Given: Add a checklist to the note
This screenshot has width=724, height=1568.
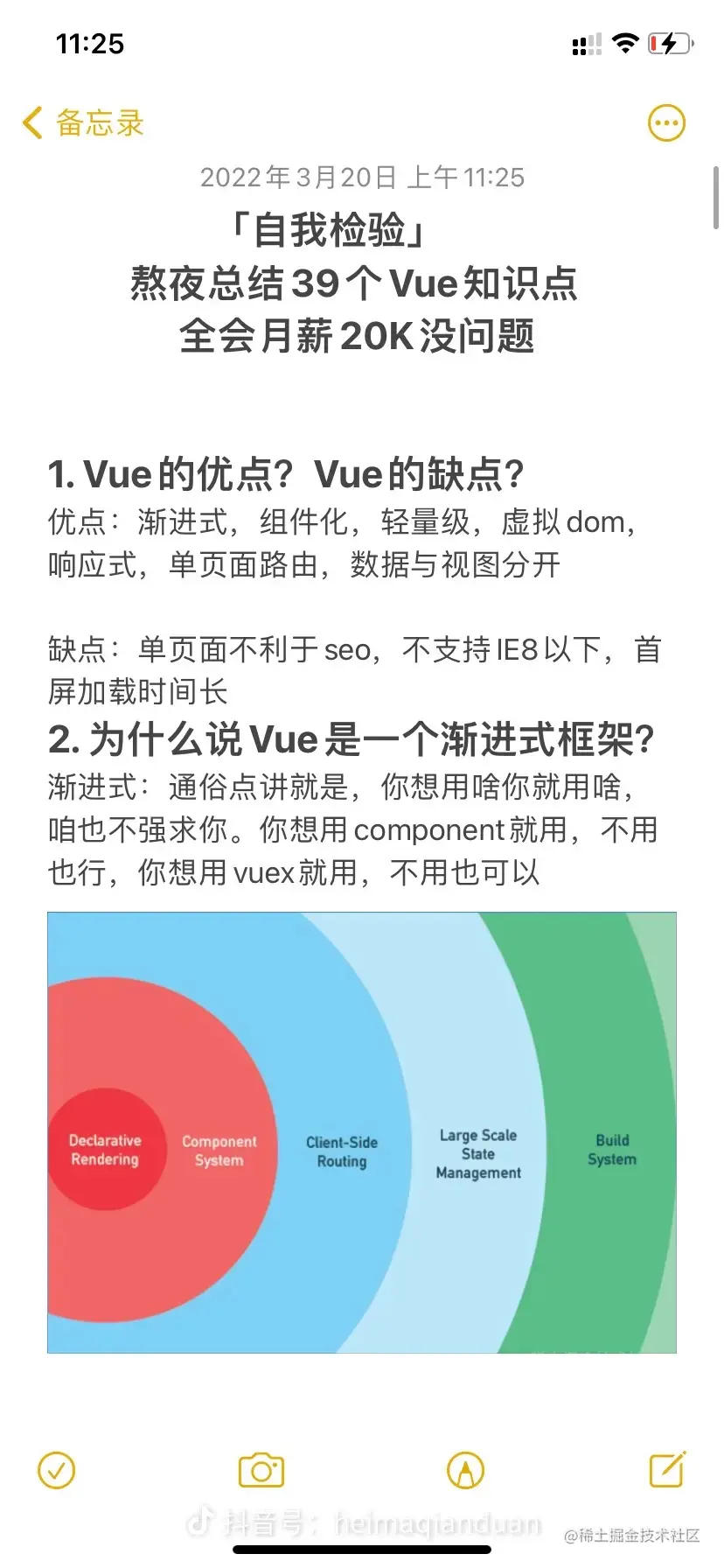Looking at the screenshot, I should [x=57, y=1470].
